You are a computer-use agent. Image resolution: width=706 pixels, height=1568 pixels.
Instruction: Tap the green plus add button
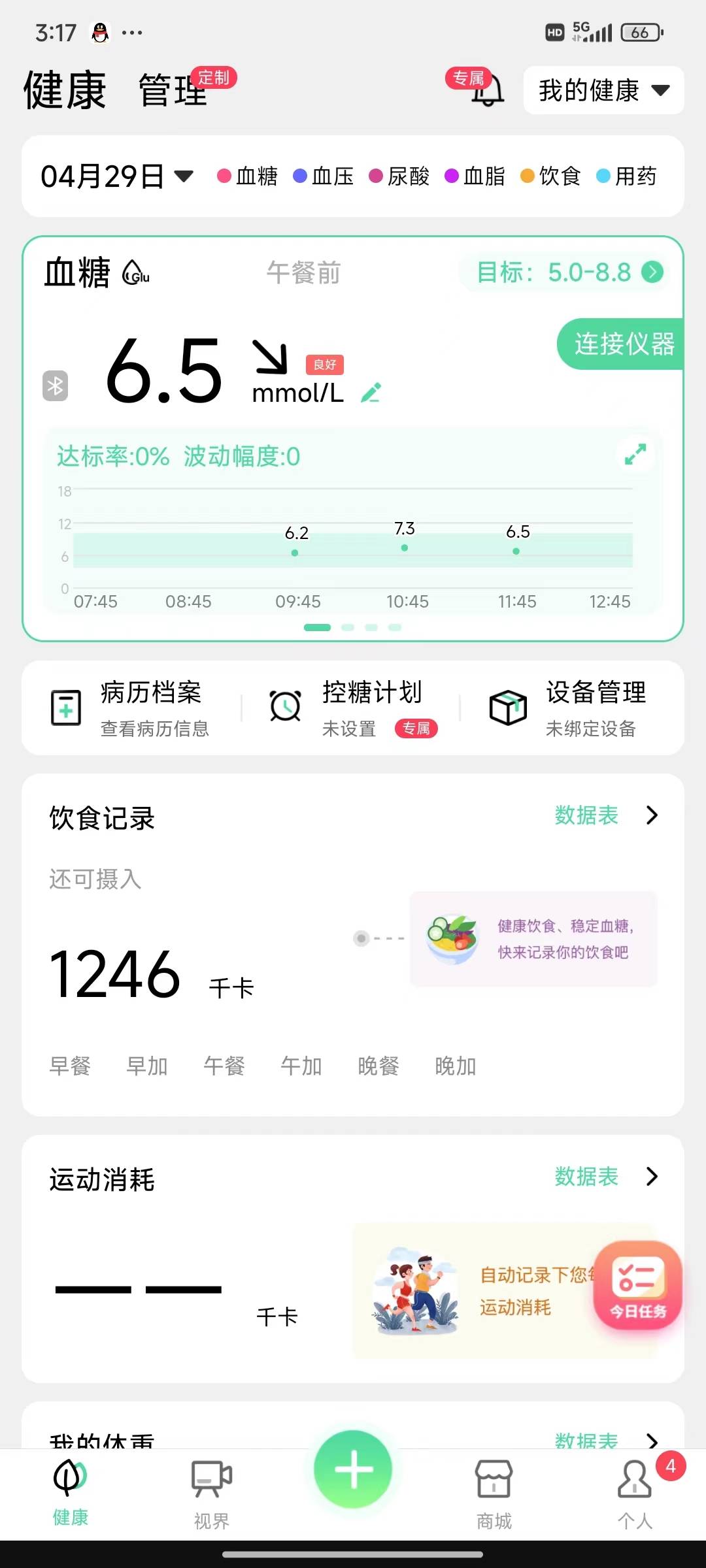[353, 1469]
